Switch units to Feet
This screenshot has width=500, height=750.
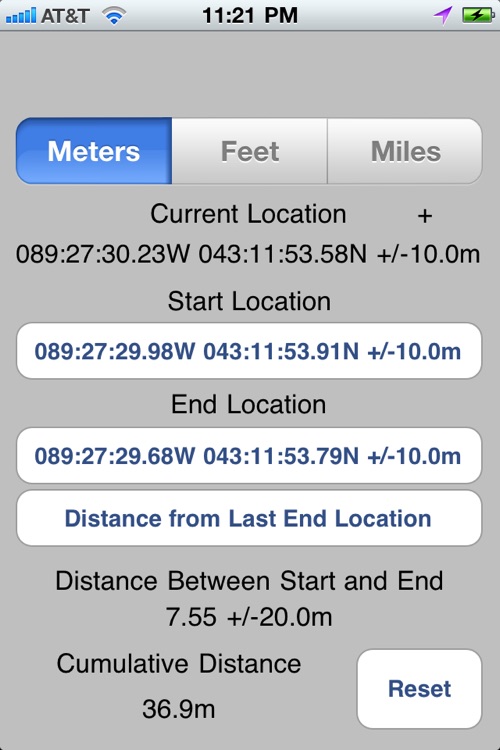250,151
